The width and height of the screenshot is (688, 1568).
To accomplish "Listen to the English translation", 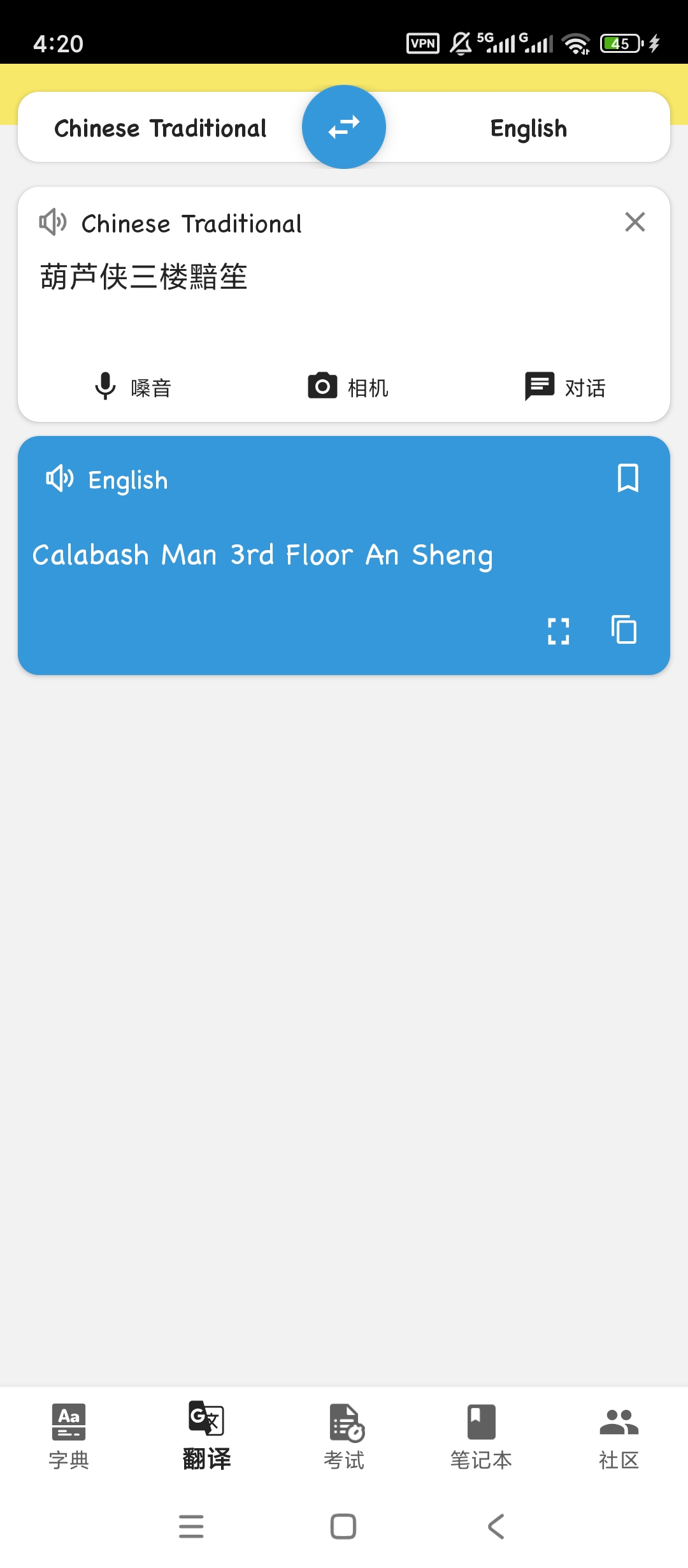I will [60, 479].
